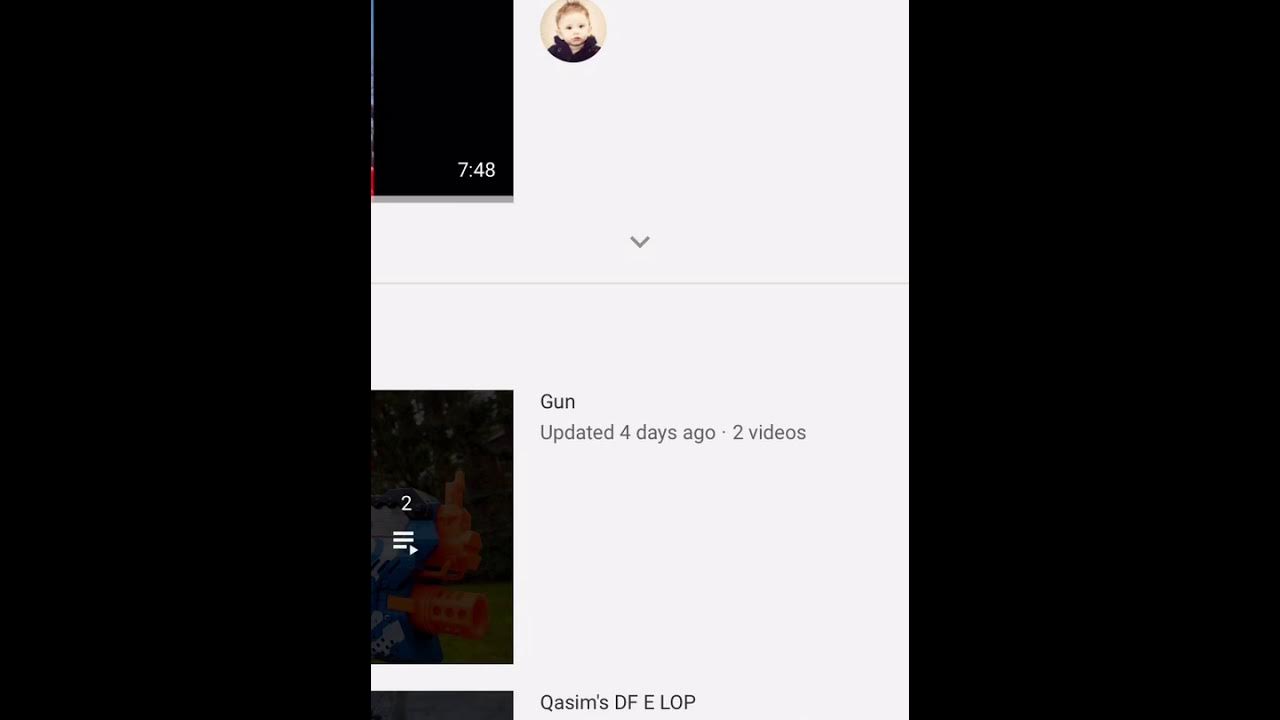1280x720 pixels.
Task: Expand the section with the down chevron
Action: [640, 242]
